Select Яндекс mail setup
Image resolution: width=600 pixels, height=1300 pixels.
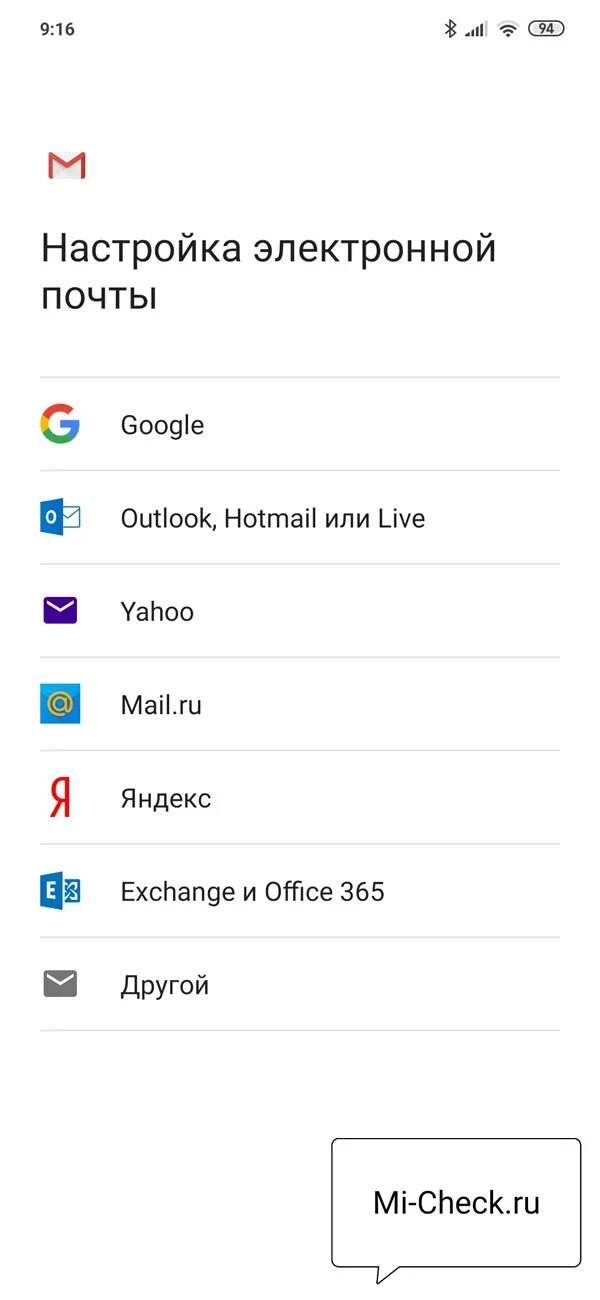pyautogui.click(x=300, y=798)
